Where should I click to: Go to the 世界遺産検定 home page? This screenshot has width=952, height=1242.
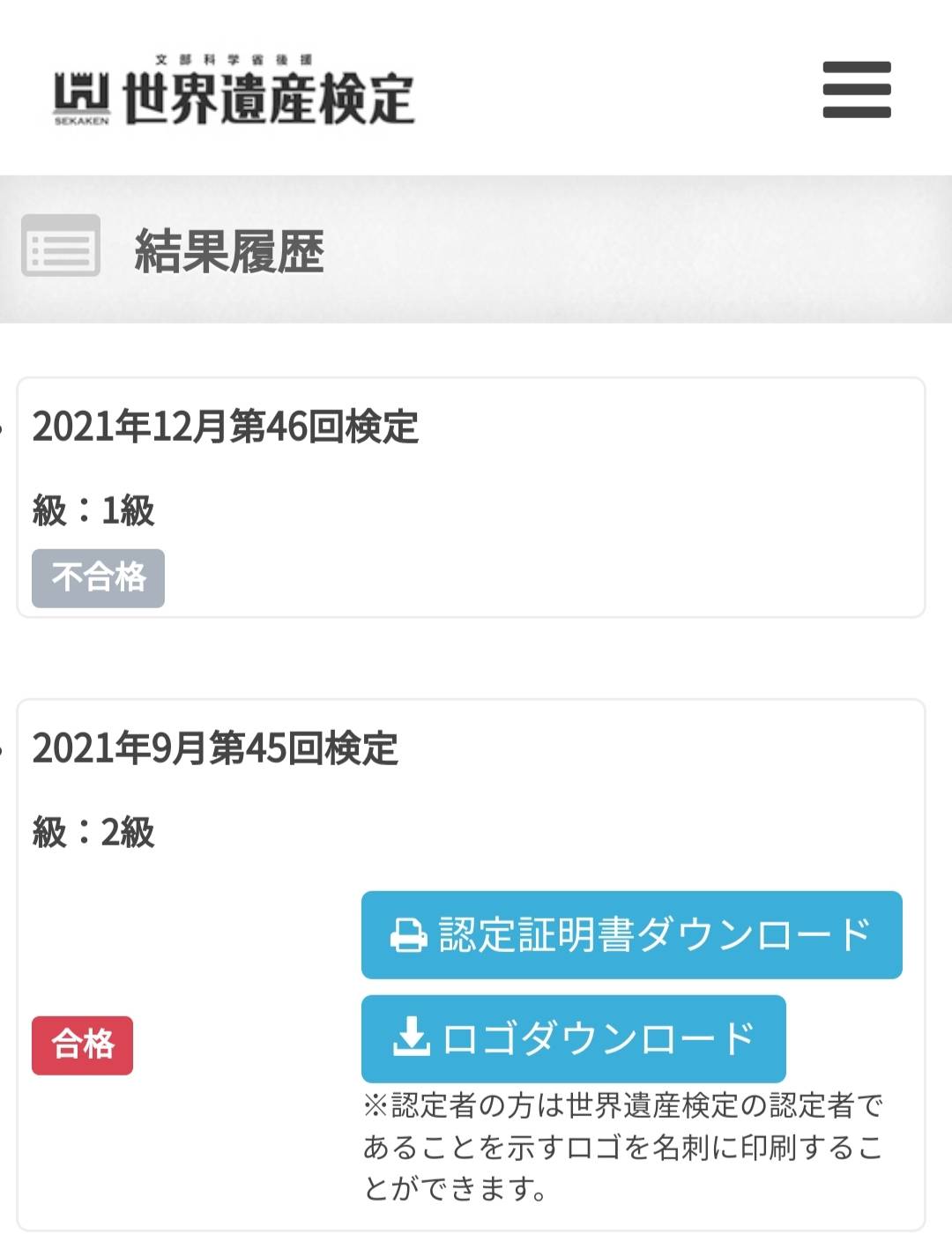pyautogui.click(x=234, y=93)
